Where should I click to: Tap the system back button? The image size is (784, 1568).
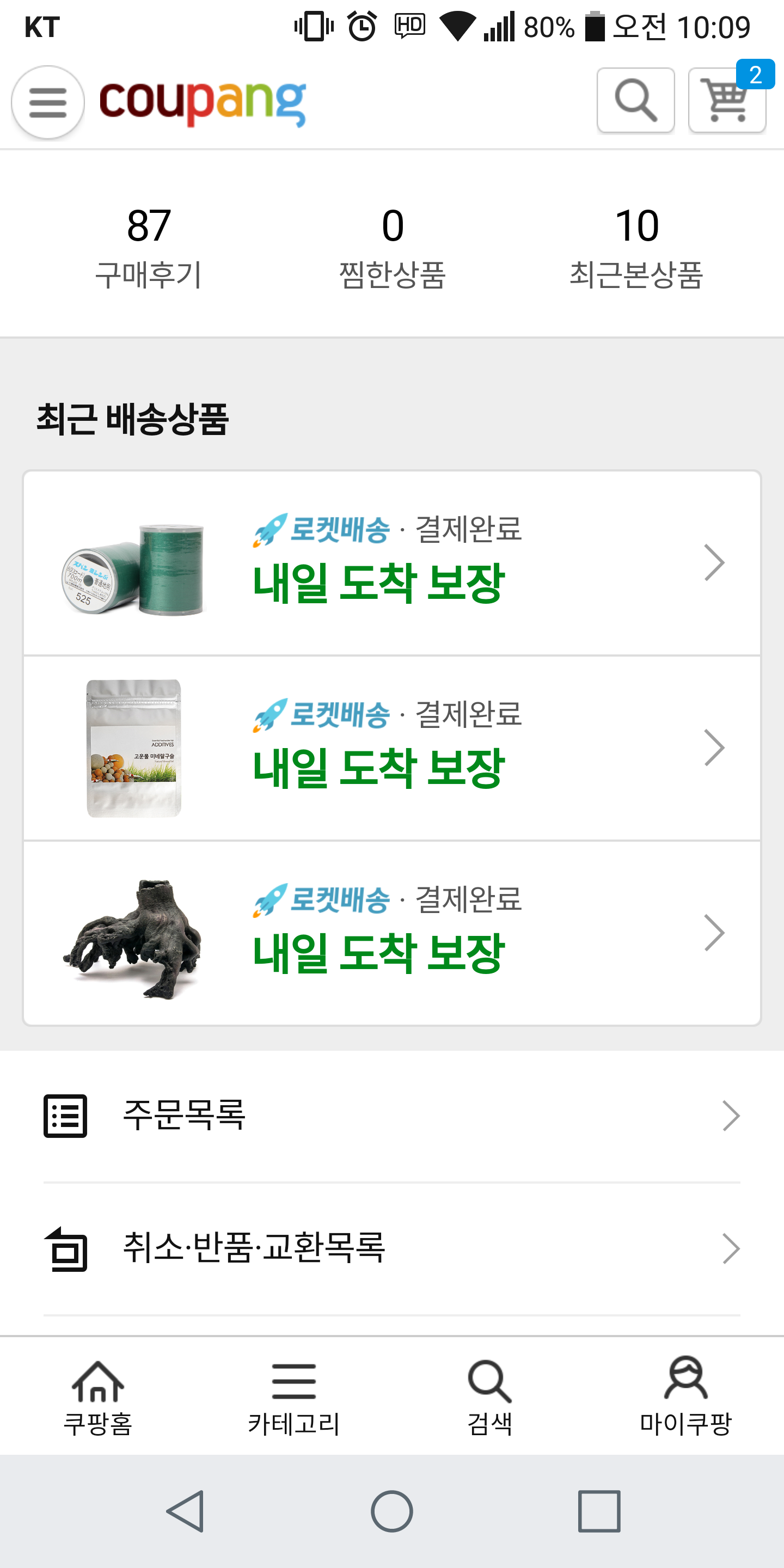185,1511
